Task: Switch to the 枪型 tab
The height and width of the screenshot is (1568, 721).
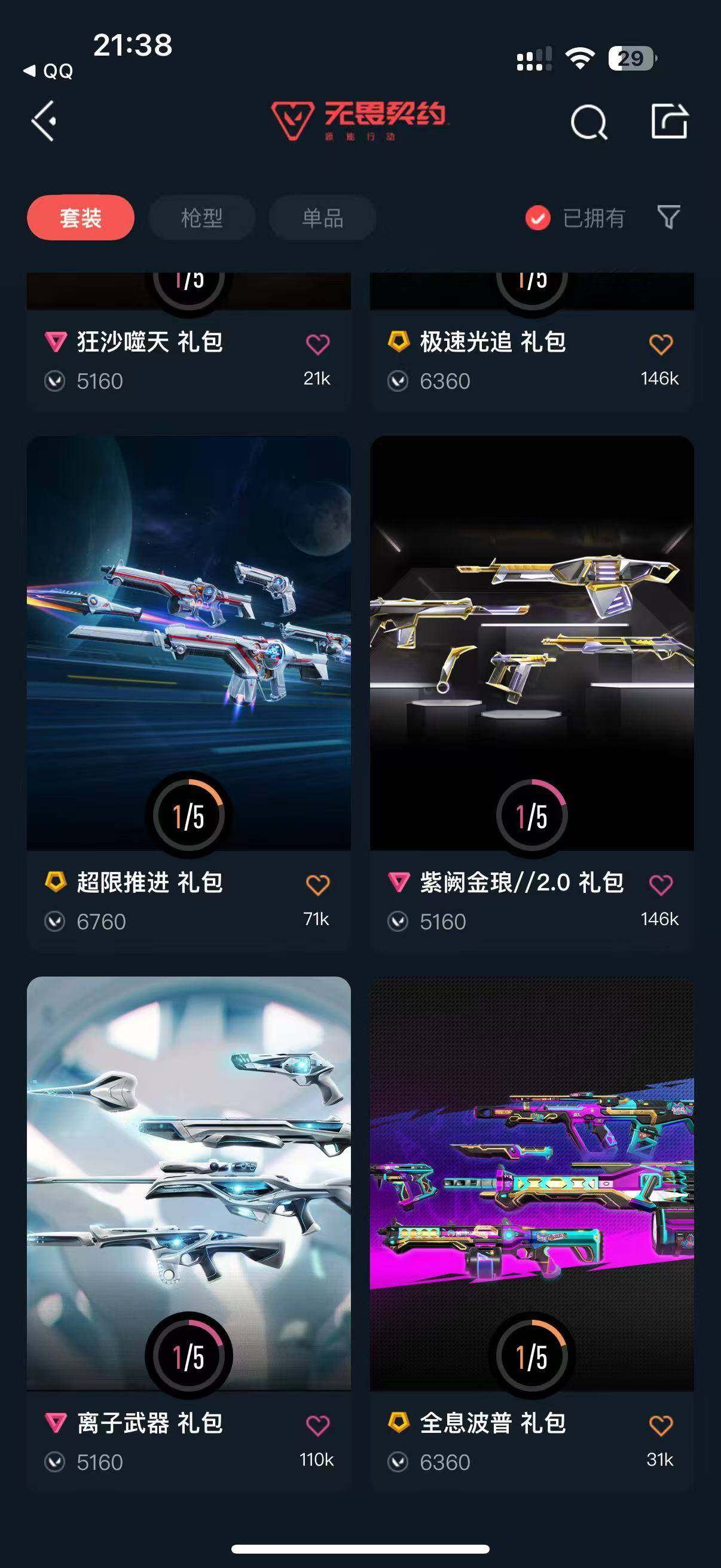Action: 201,217
